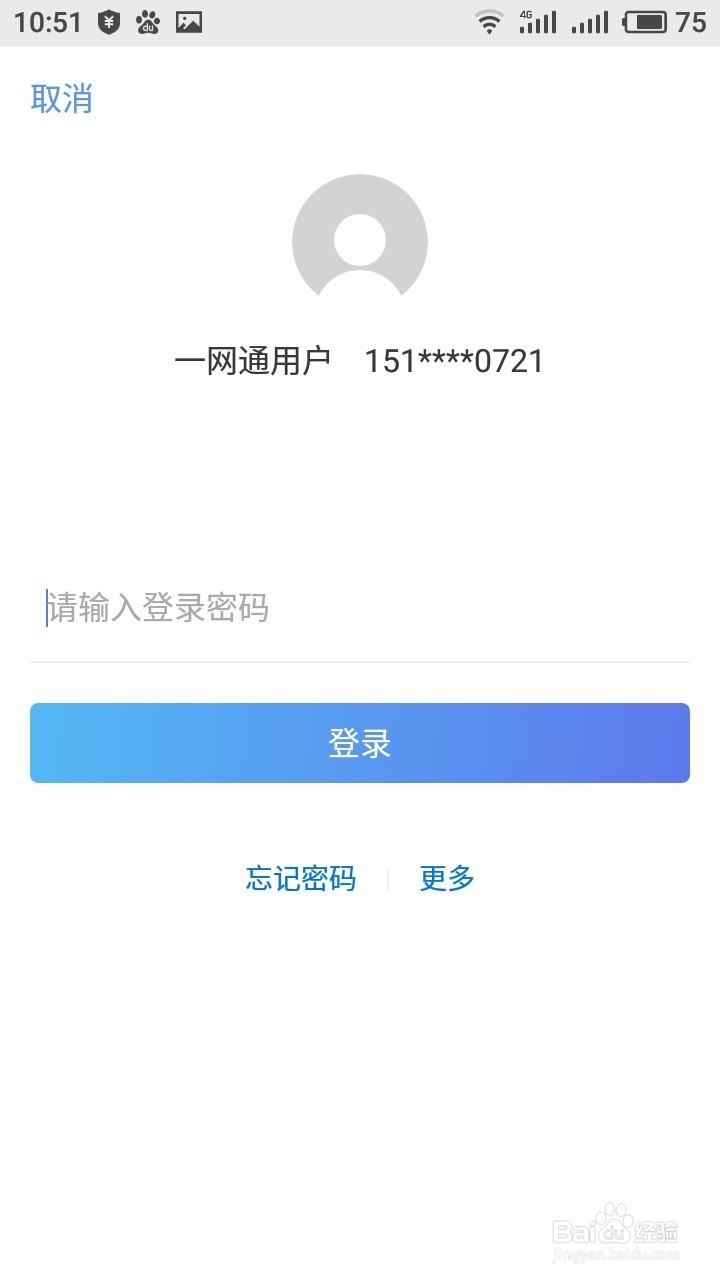The image size is (720, 1280).
Task: Tap the security shield icon in the status bar
Action: [x=107, y=22]
